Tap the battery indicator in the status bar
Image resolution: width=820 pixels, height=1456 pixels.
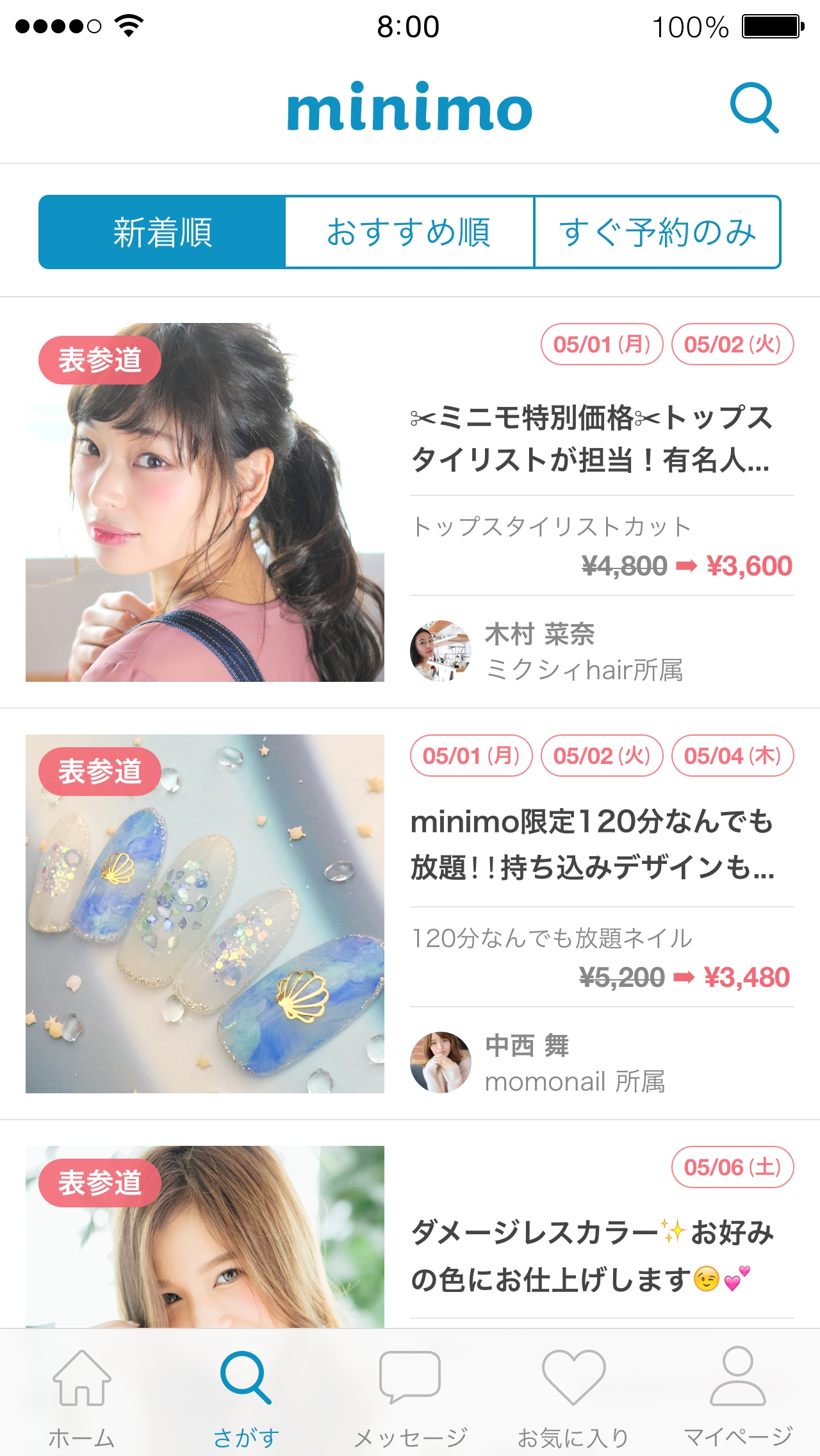pyautogui.click(x=771, y=26)
